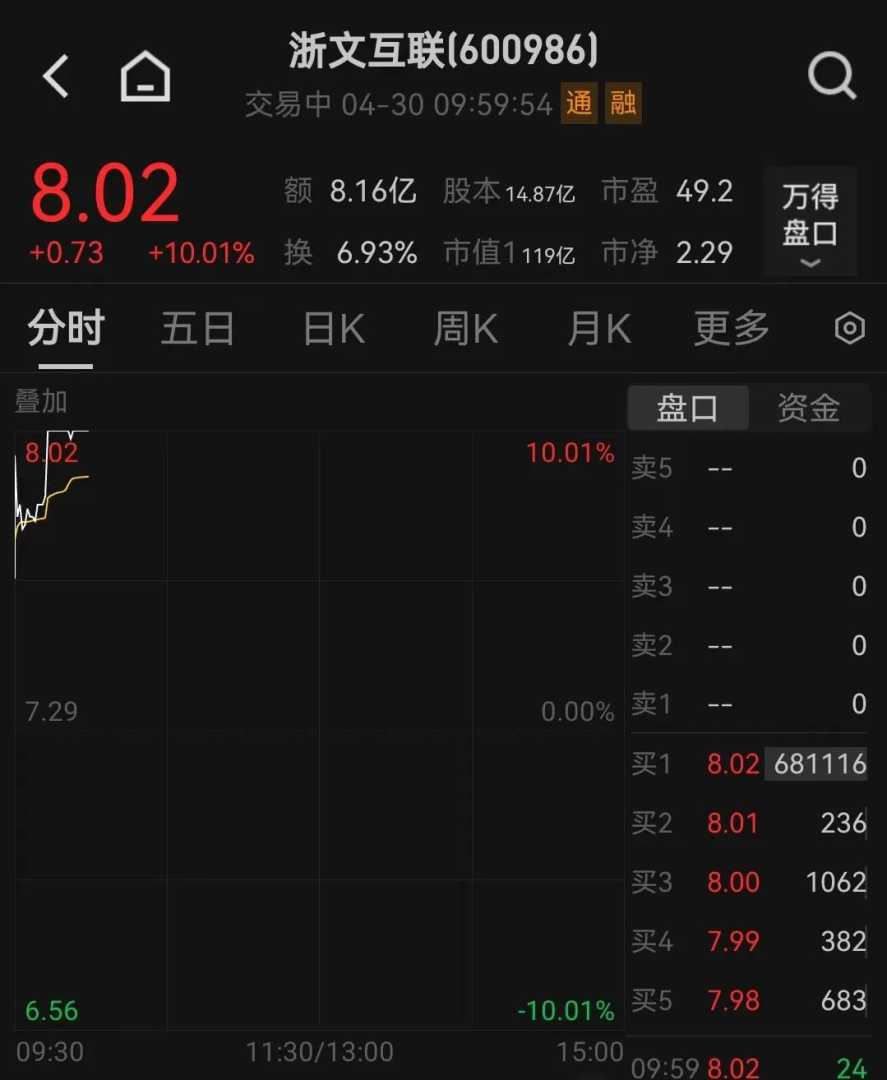Screen dimensions: 887x1080
Task: Show the 月K chart
Action: click(x=599, y=328)
